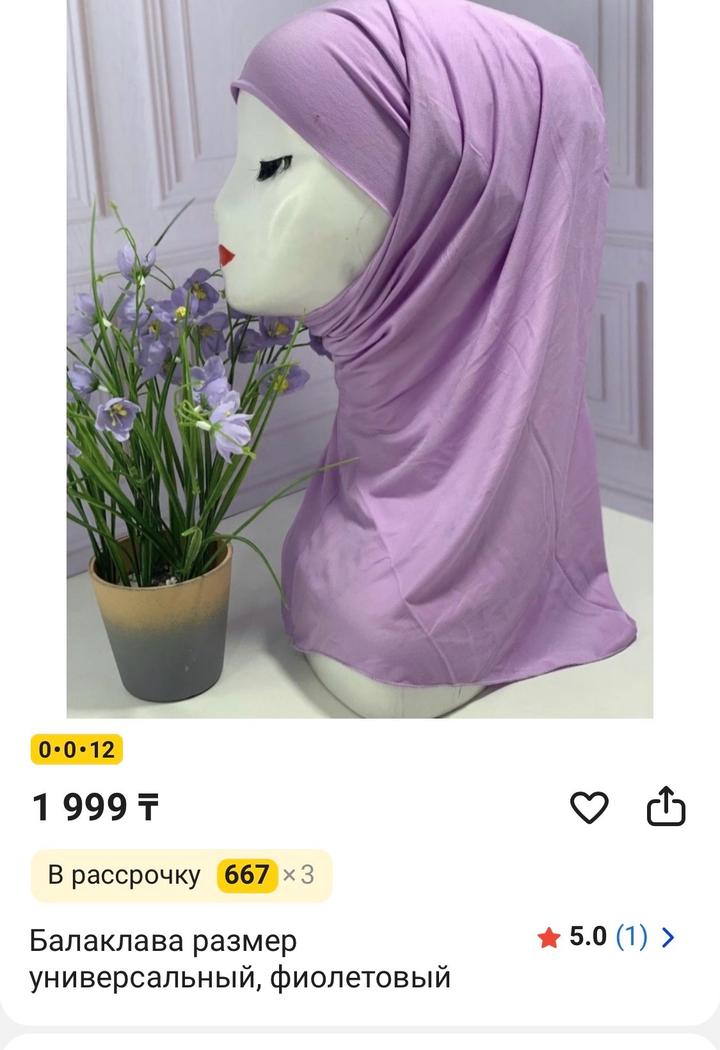View installment option 667 x 3

[x=181, y=875]
